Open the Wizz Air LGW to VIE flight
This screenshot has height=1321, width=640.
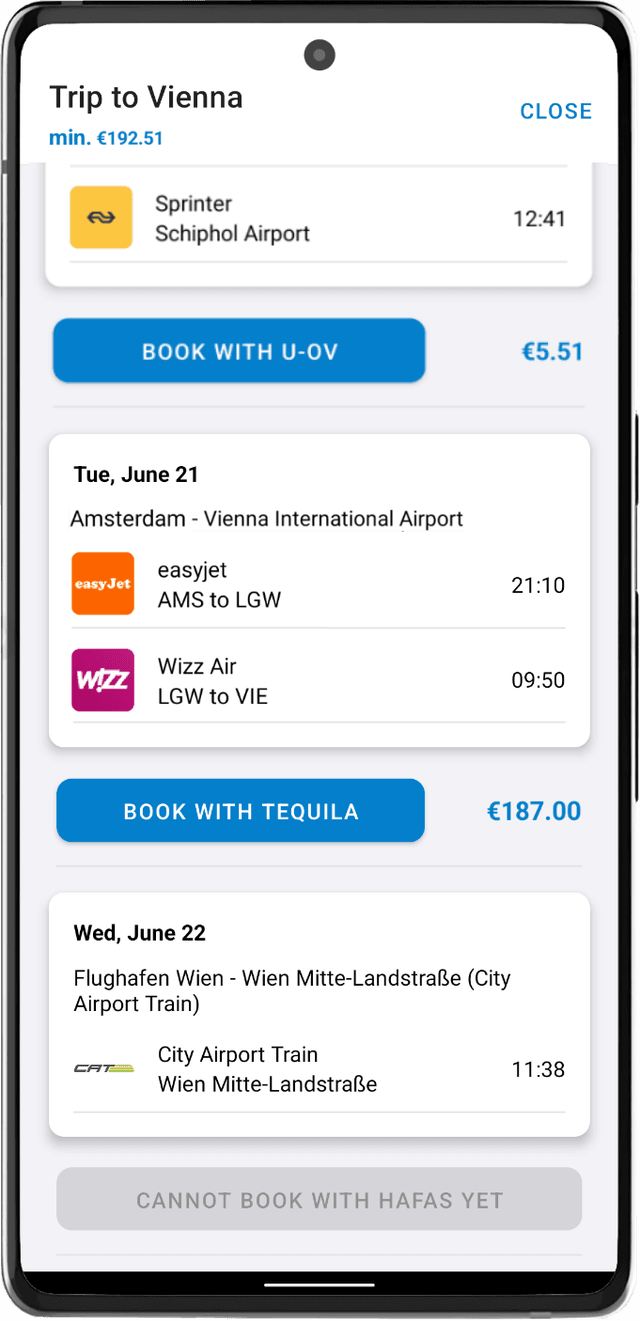pos(318,681)
